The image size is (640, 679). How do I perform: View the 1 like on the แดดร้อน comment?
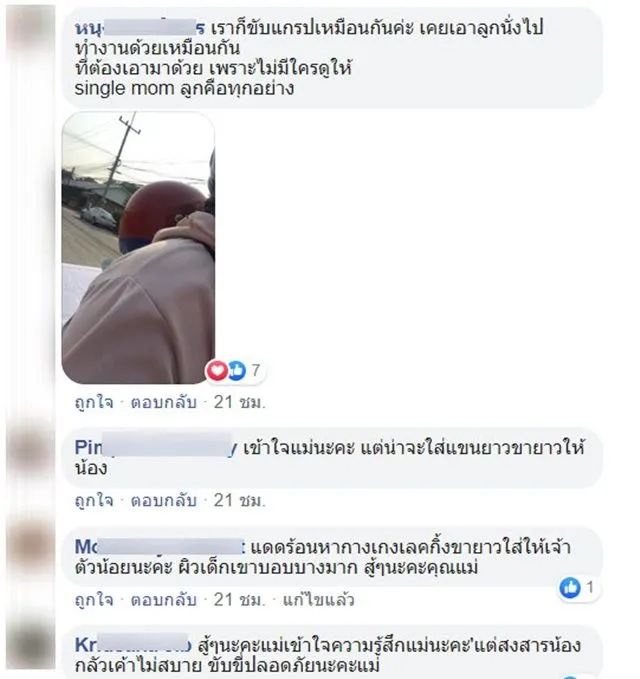click(580, 588)
